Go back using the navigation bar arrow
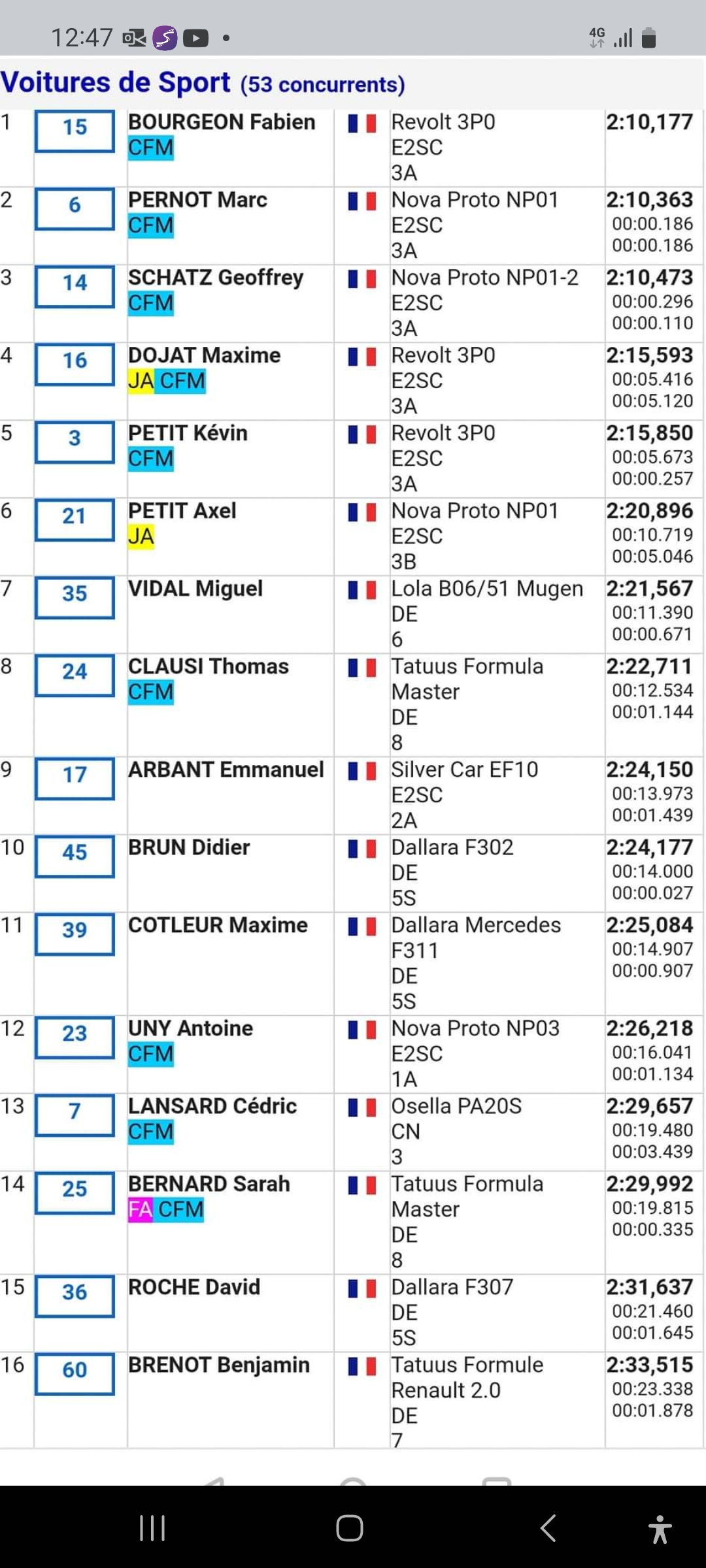This screenshot has height=1568, width=706. (548, 1528)
